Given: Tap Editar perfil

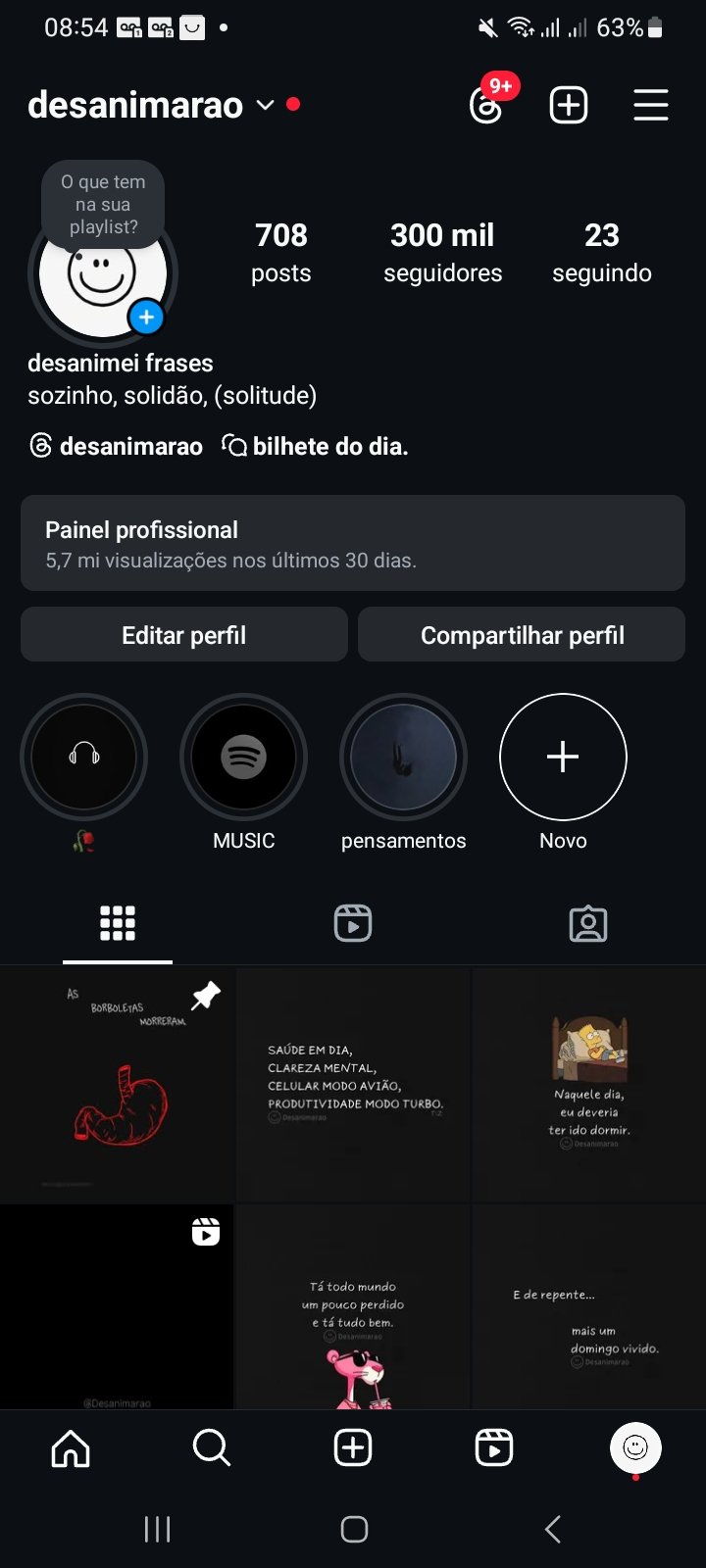Looking at the screenshot, I should point(184,635).
